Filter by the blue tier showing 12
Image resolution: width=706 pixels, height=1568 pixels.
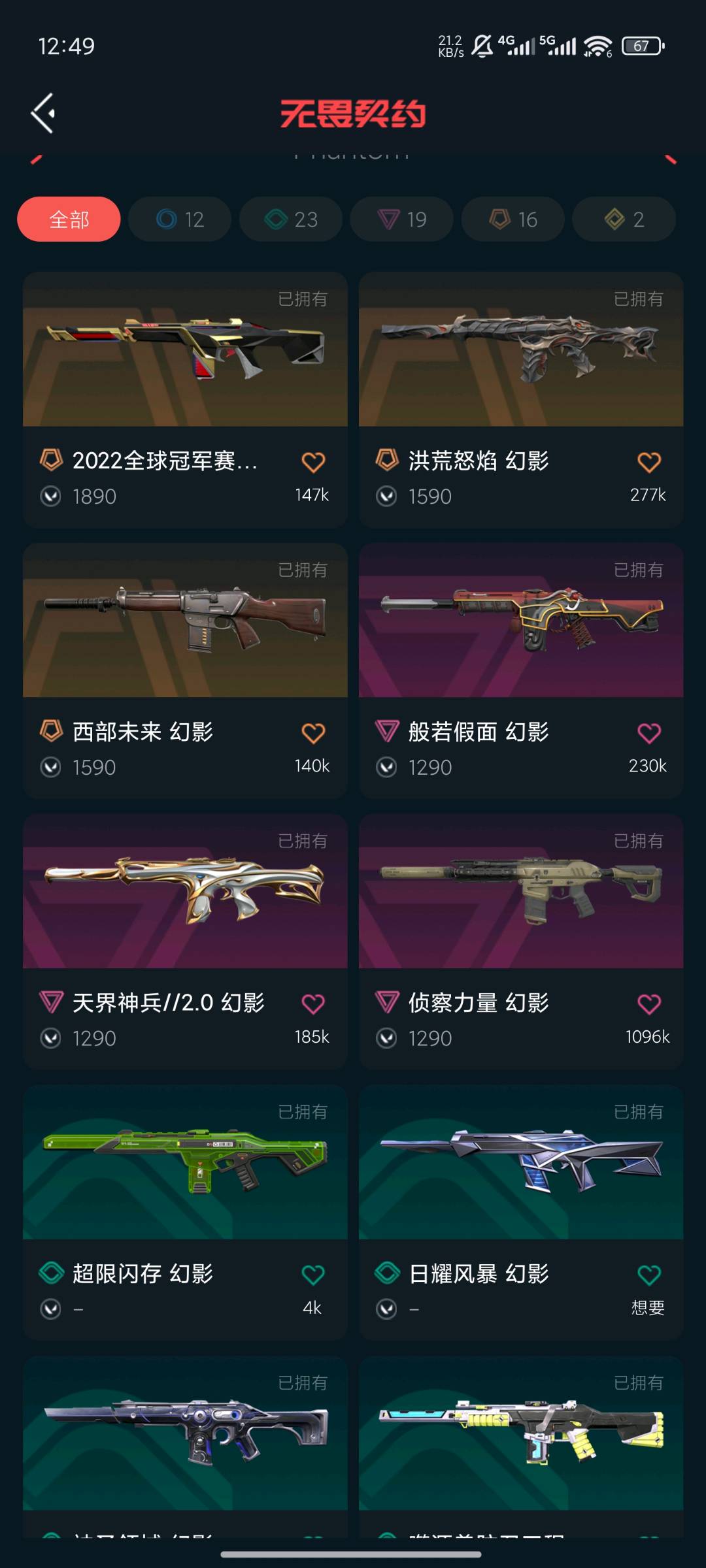pyautogui.click(x=180, y=220)
